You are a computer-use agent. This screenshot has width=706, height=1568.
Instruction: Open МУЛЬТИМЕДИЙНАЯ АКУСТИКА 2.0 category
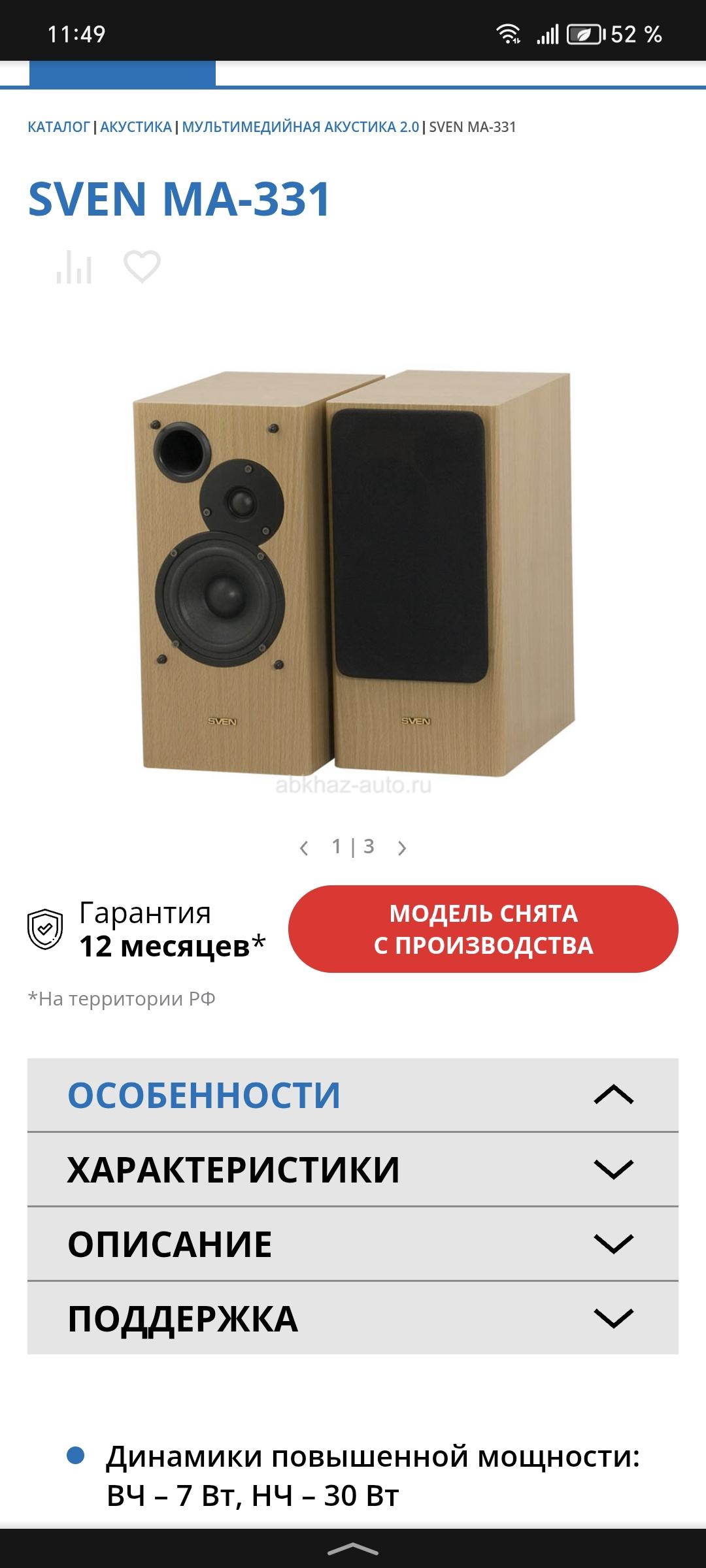(x=301, y=127)
